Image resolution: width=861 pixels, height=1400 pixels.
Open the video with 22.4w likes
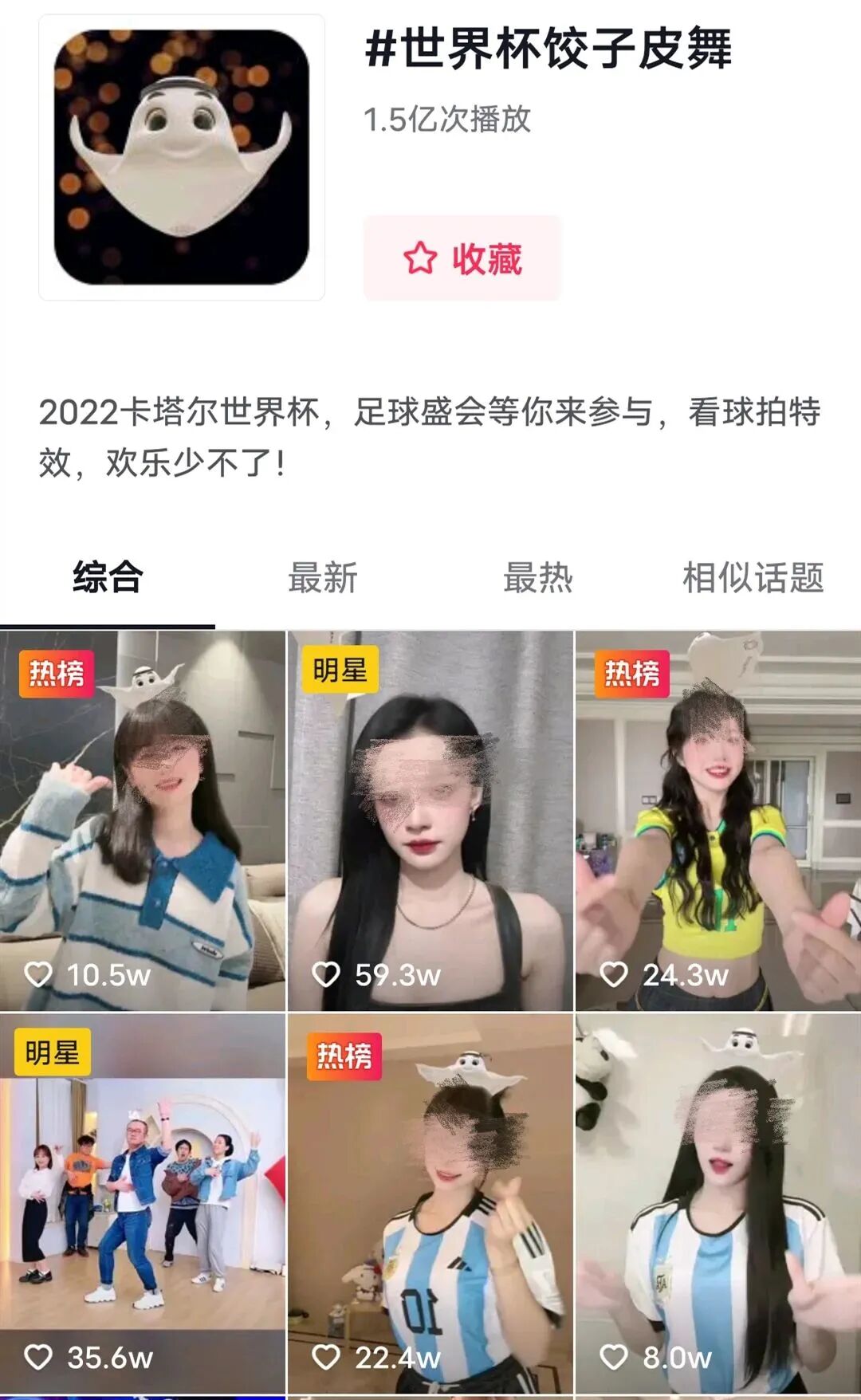(431, 1204)
